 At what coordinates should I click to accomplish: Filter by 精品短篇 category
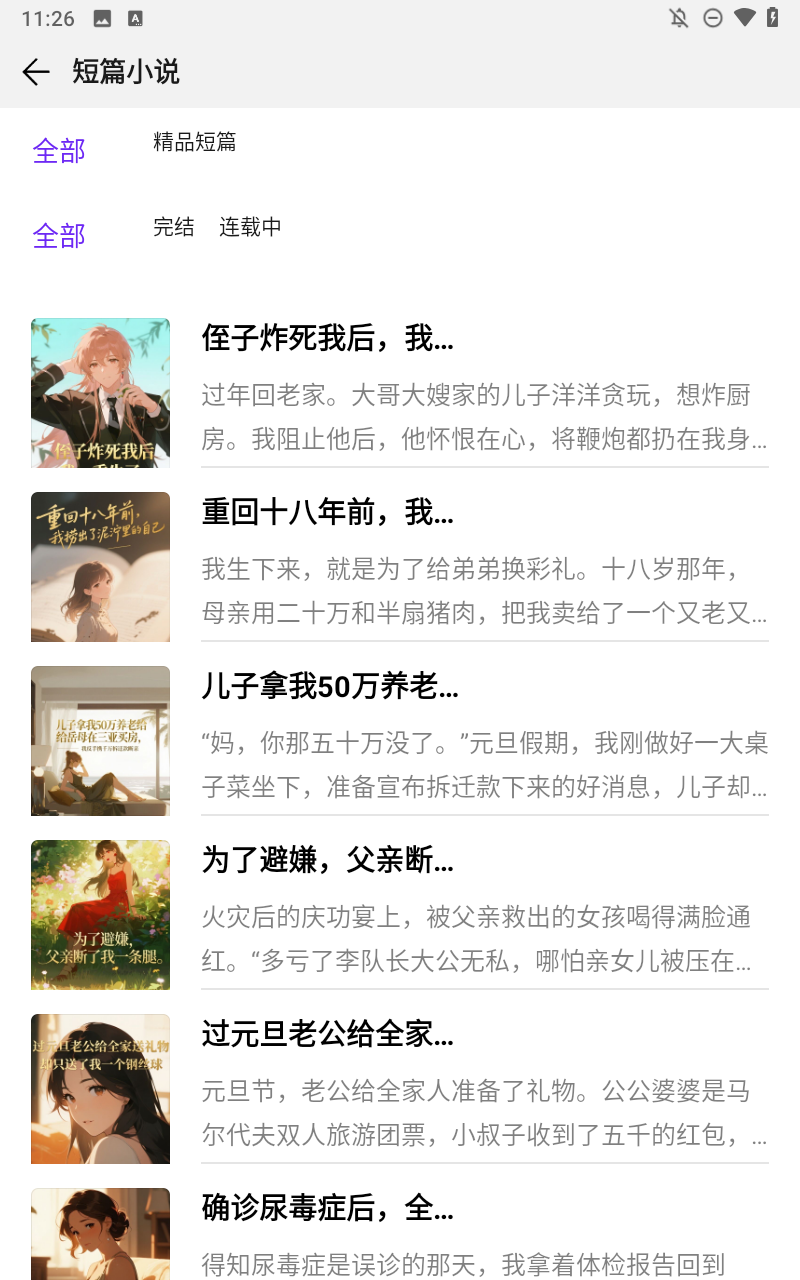[195, 142]
